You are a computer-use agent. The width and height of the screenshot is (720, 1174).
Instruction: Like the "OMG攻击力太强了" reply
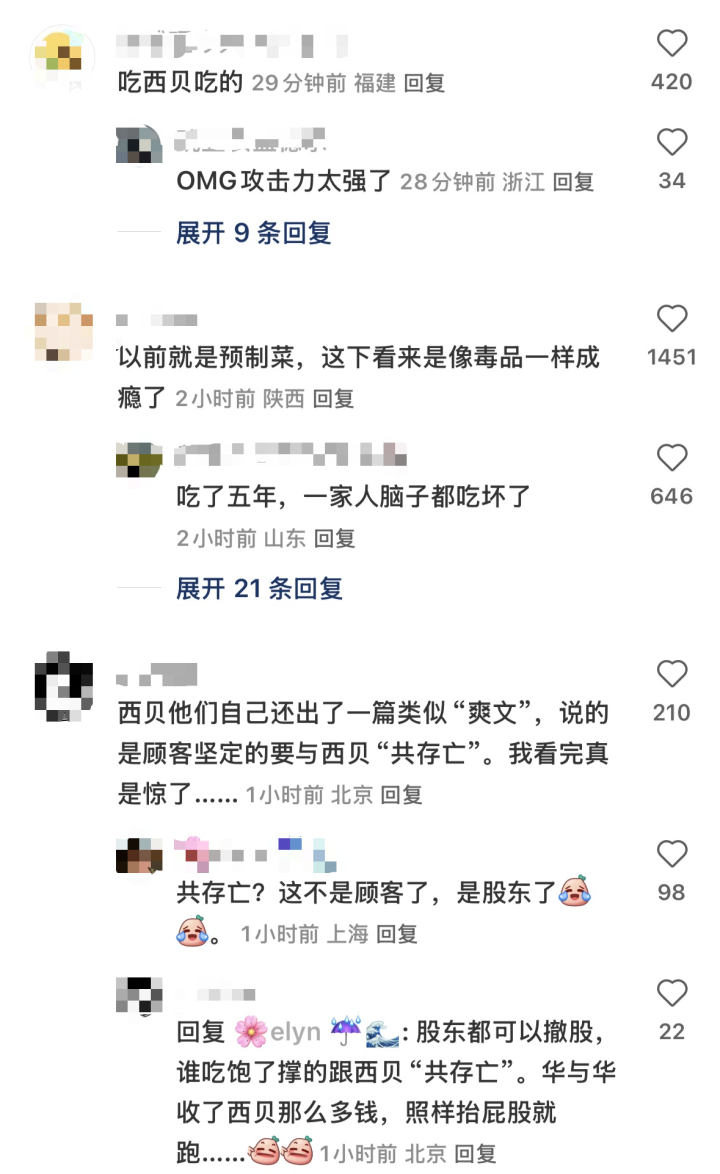(671, 143)
